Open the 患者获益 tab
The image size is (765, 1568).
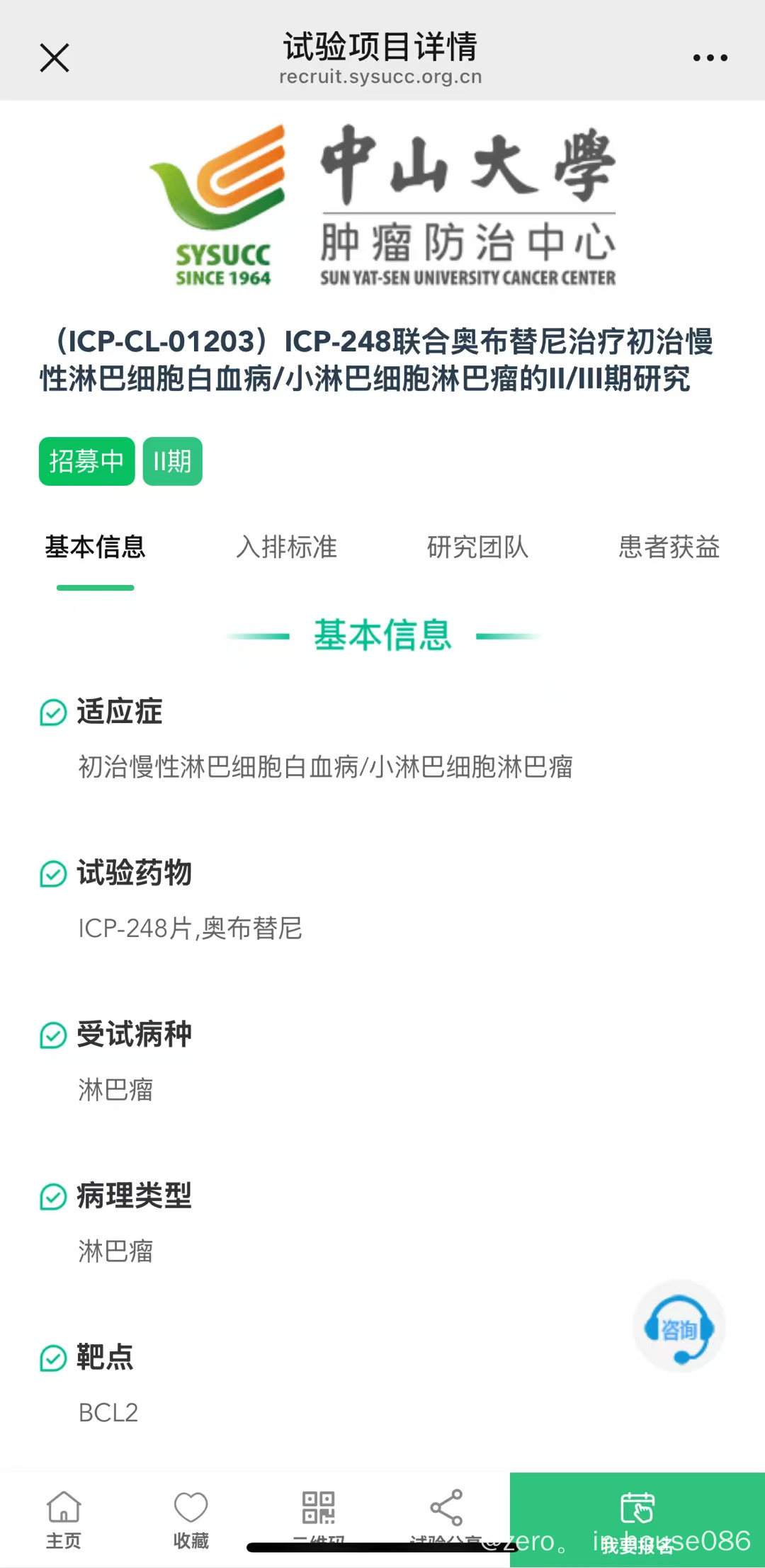(669, 547)
